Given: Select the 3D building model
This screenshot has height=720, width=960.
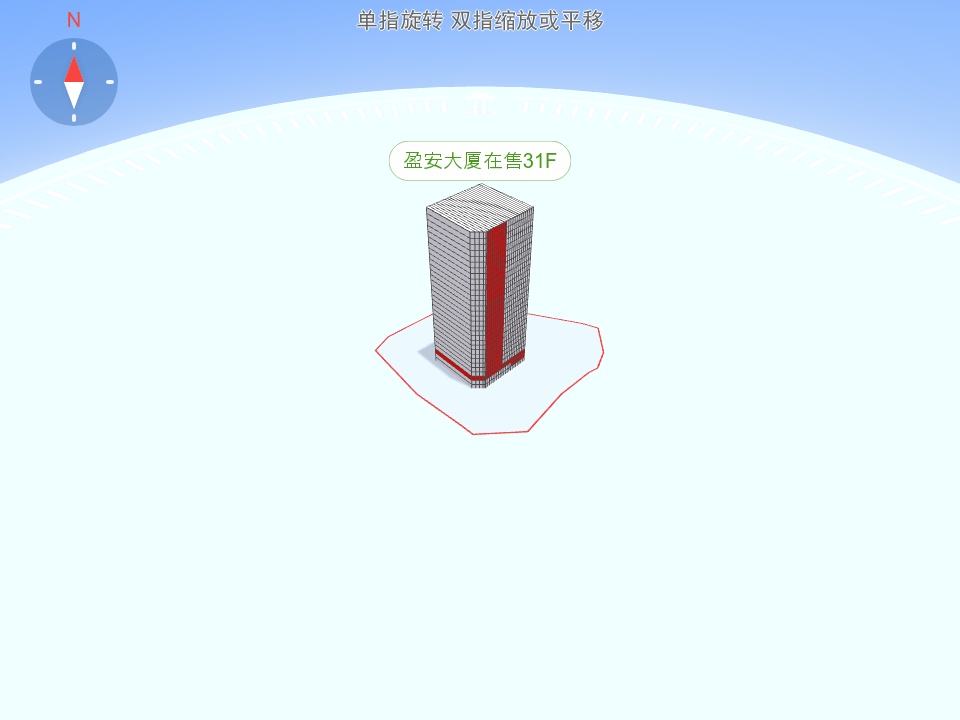Looking at the screenshot, I should [x=477, y=290].
